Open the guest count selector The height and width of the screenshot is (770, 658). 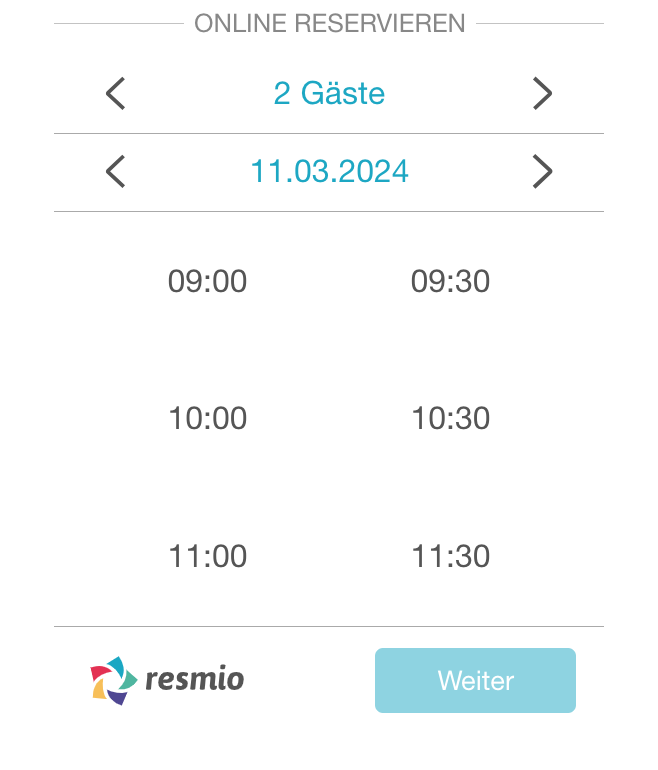pos(329,94)
